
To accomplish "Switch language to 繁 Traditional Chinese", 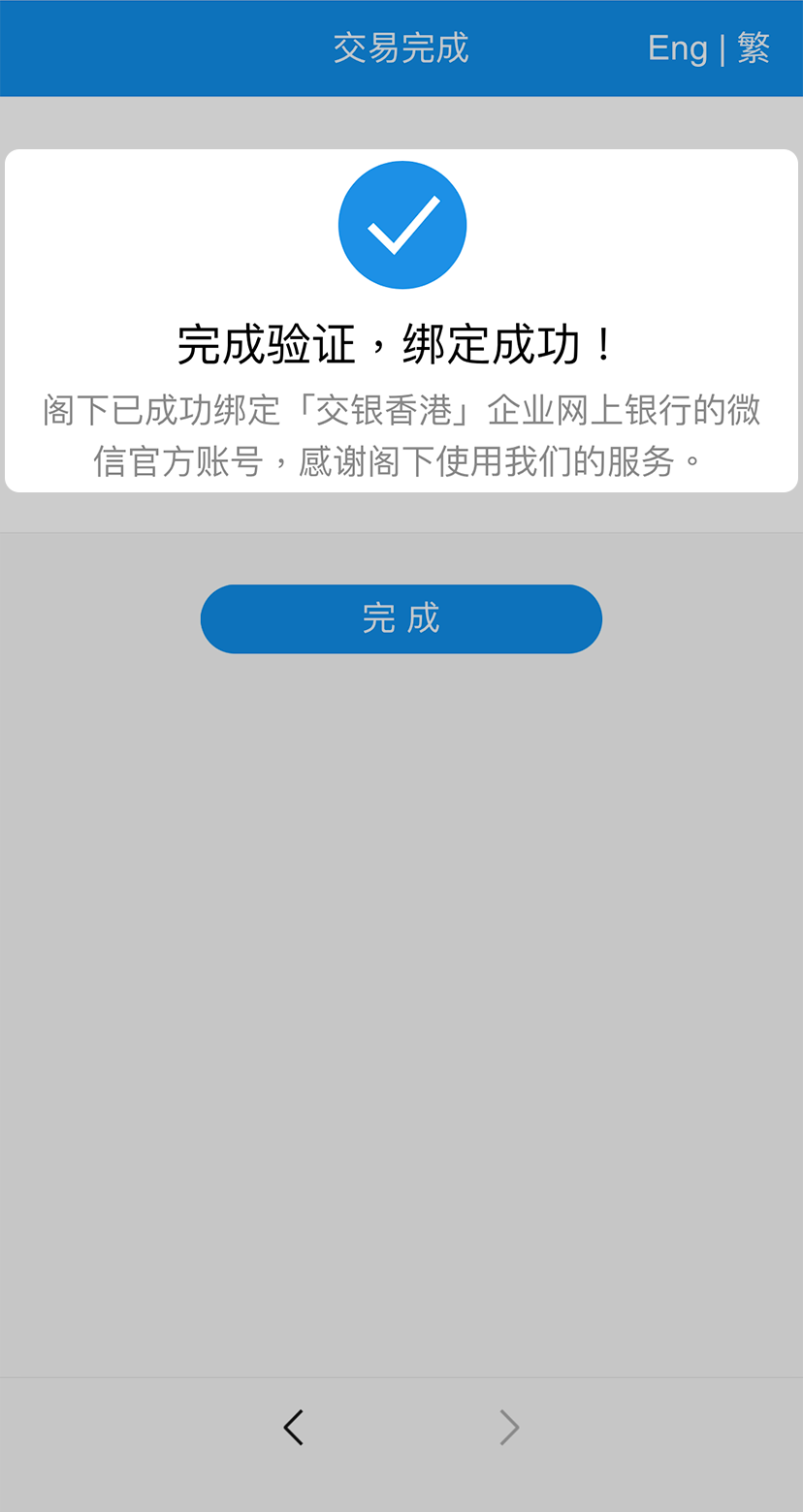I will tap(754, 47).
